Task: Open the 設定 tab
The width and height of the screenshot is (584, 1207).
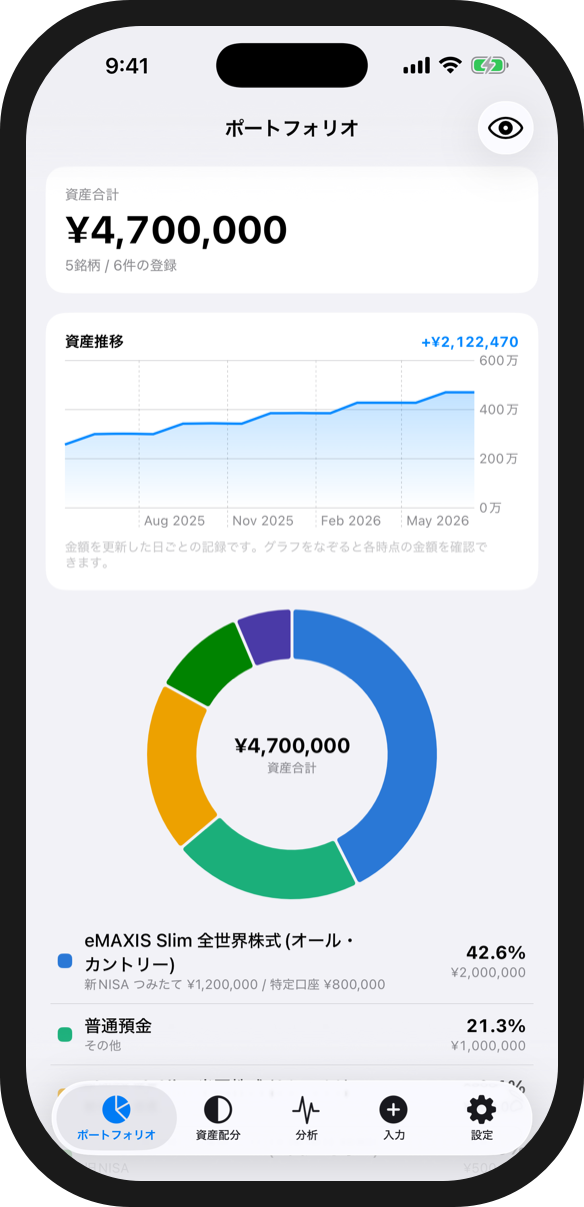Action: 482,1117
